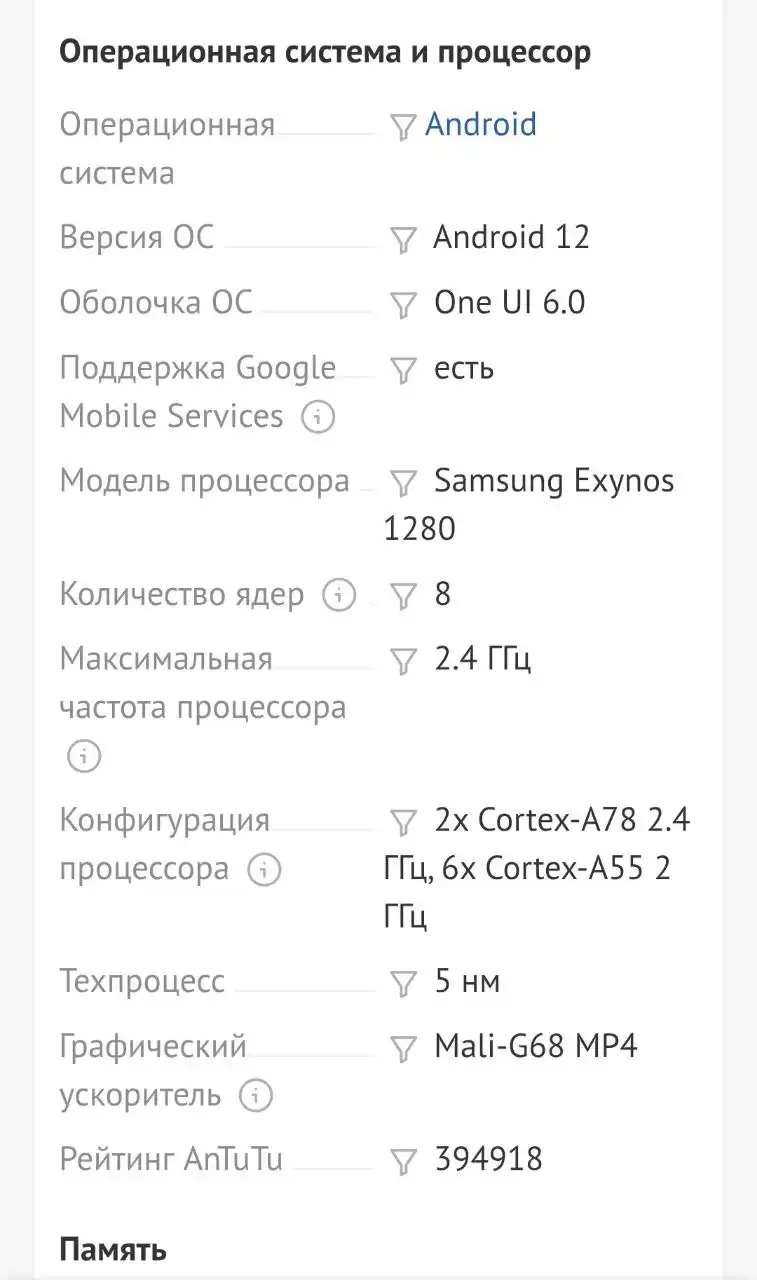Open the info tooltip for Графический ускоритель
The height and width of the screenshot is (1280, 757).
(x=256, y=1096)
